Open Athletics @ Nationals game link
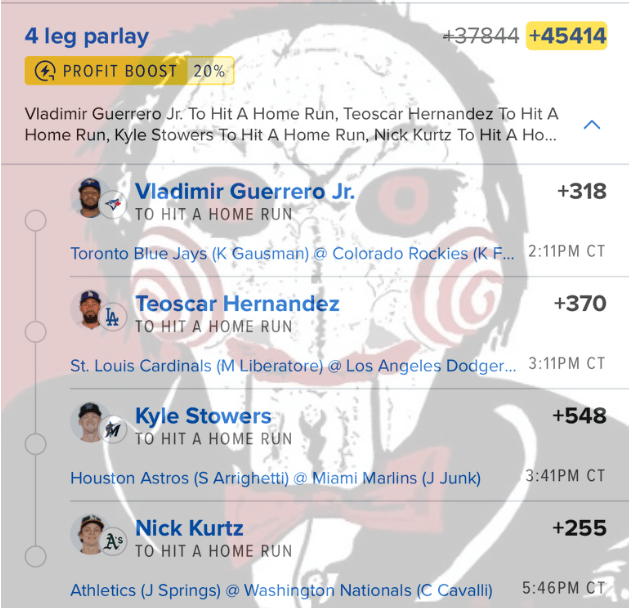Screen dimensions: 629x608 tap(281, 591)
